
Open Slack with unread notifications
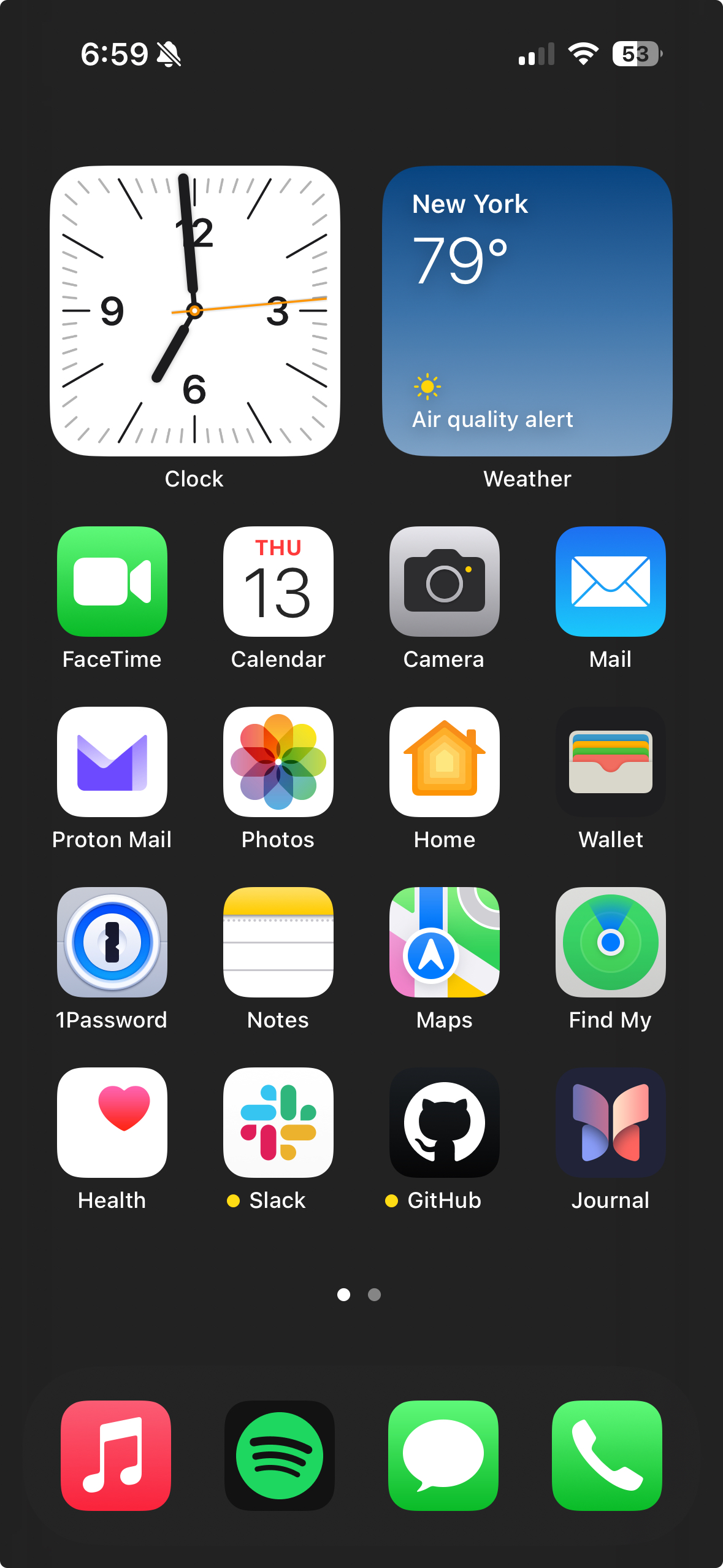(278, 1123)
